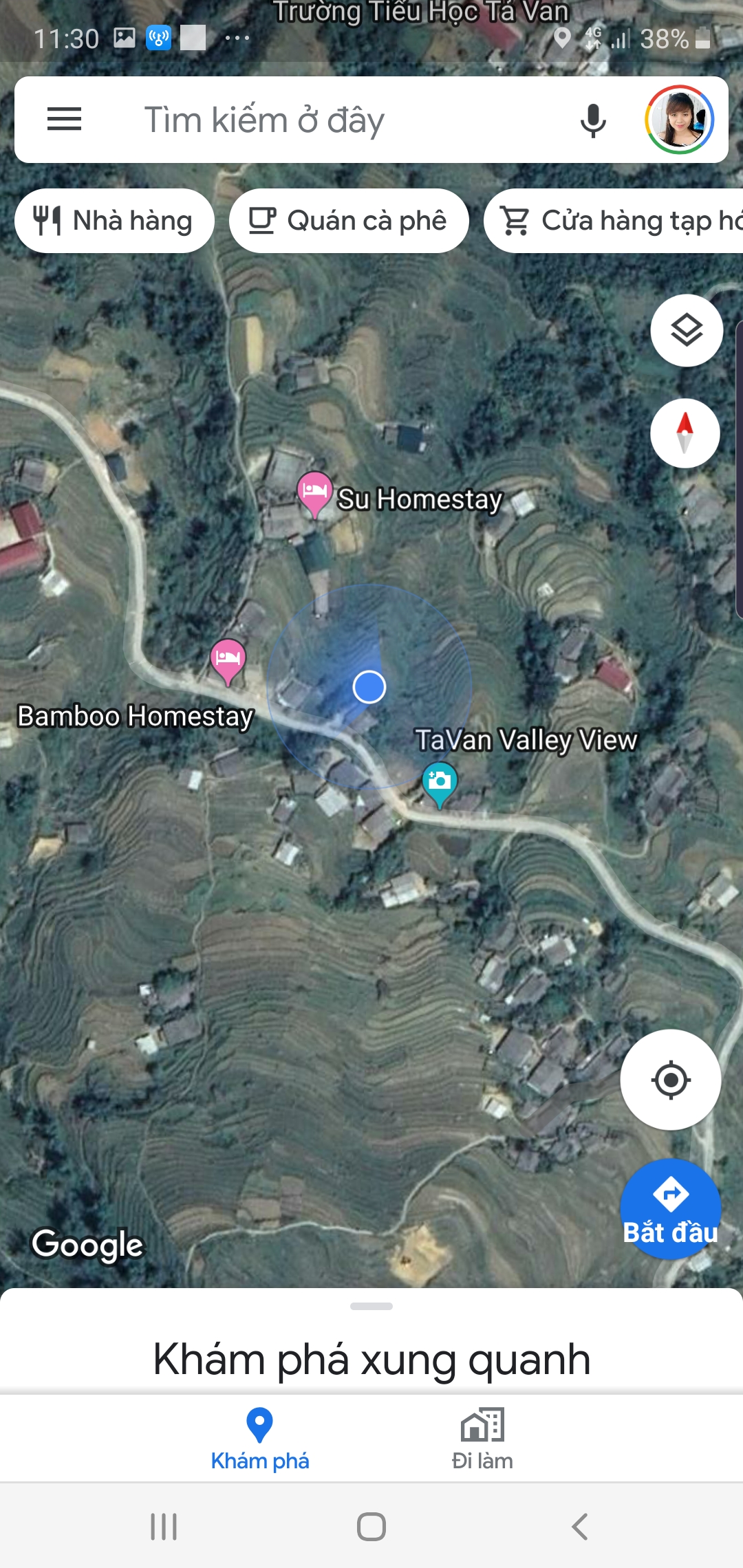The height and width of the screenshot is (1568, 743).
Task: Open the map layers button
Action: pos(686,331)
